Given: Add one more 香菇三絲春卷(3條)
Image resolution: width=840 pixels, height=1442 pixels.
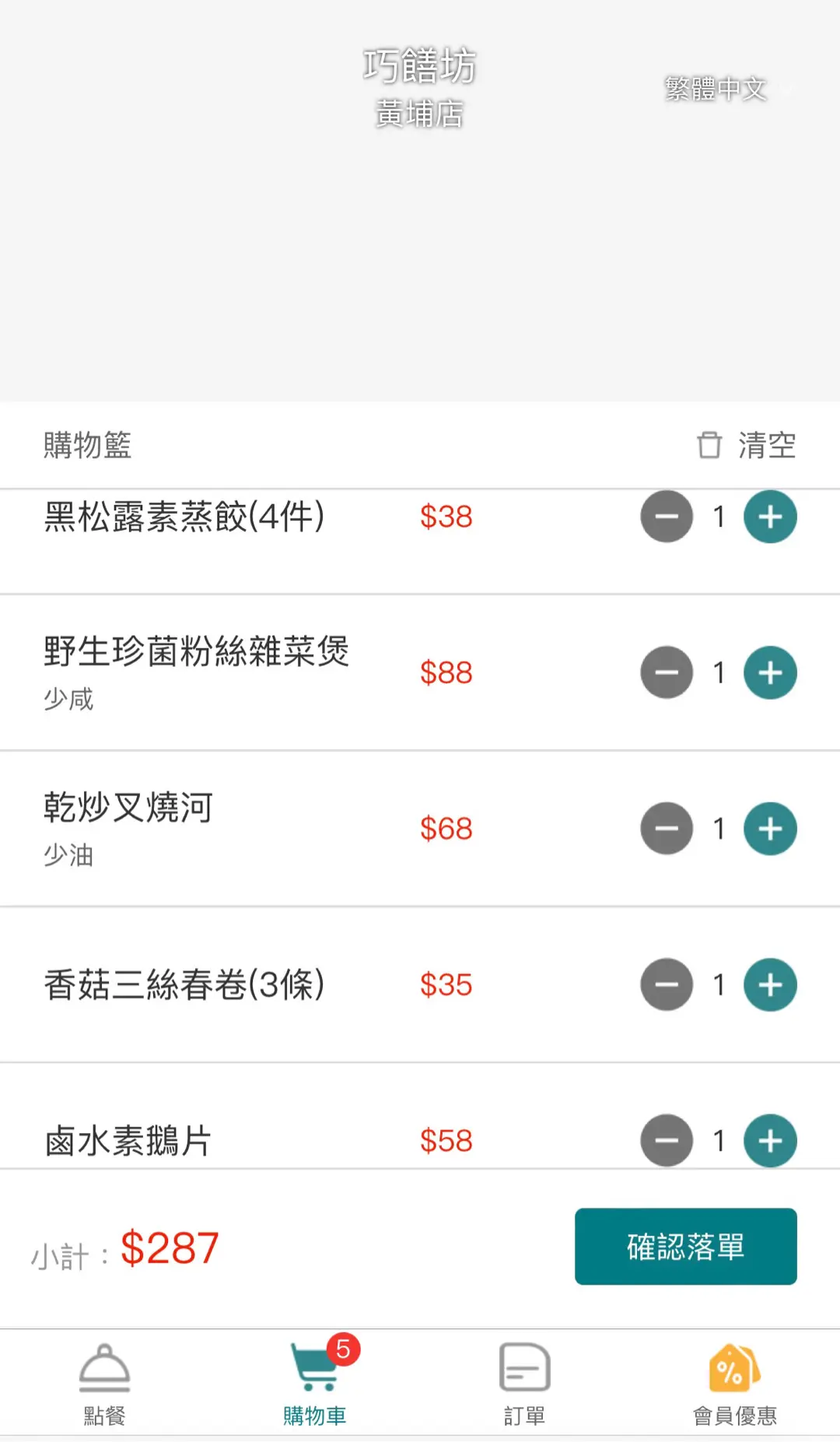Looking at the screenshot, I should pyautogui.click(x=770, y=984).
